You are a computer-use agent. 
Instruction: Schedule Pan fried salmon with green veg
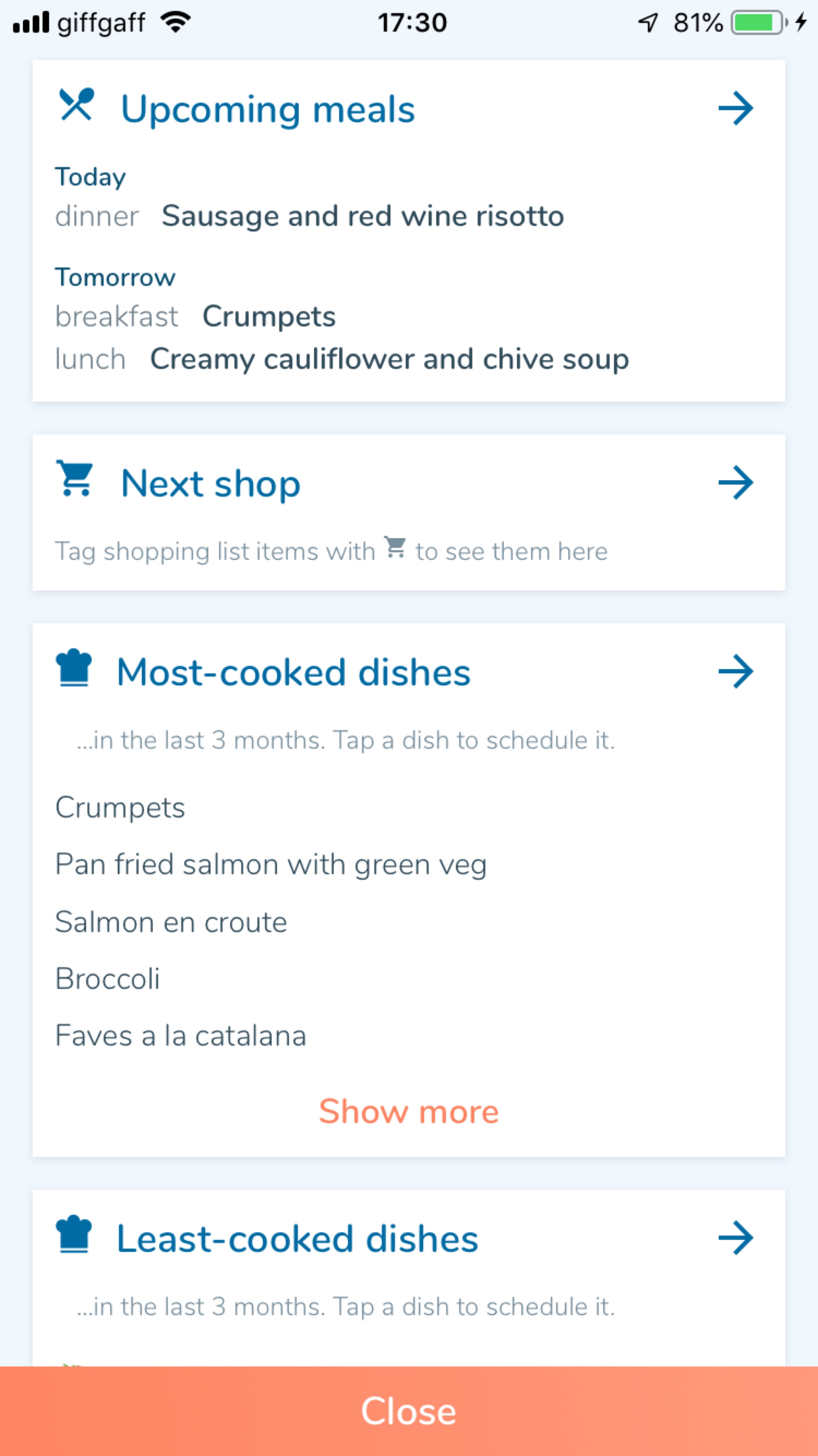point(271,865)
